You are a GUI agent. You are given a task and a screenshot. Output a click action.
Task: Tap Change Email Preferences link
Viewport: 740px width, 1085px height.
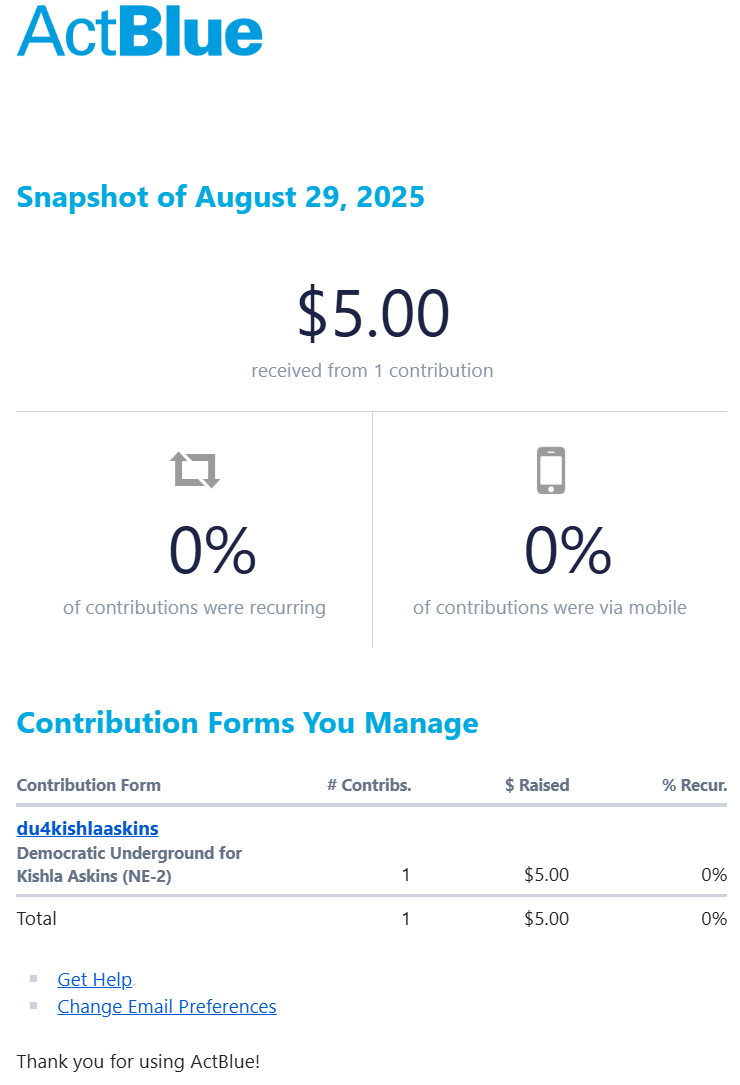166,1006
